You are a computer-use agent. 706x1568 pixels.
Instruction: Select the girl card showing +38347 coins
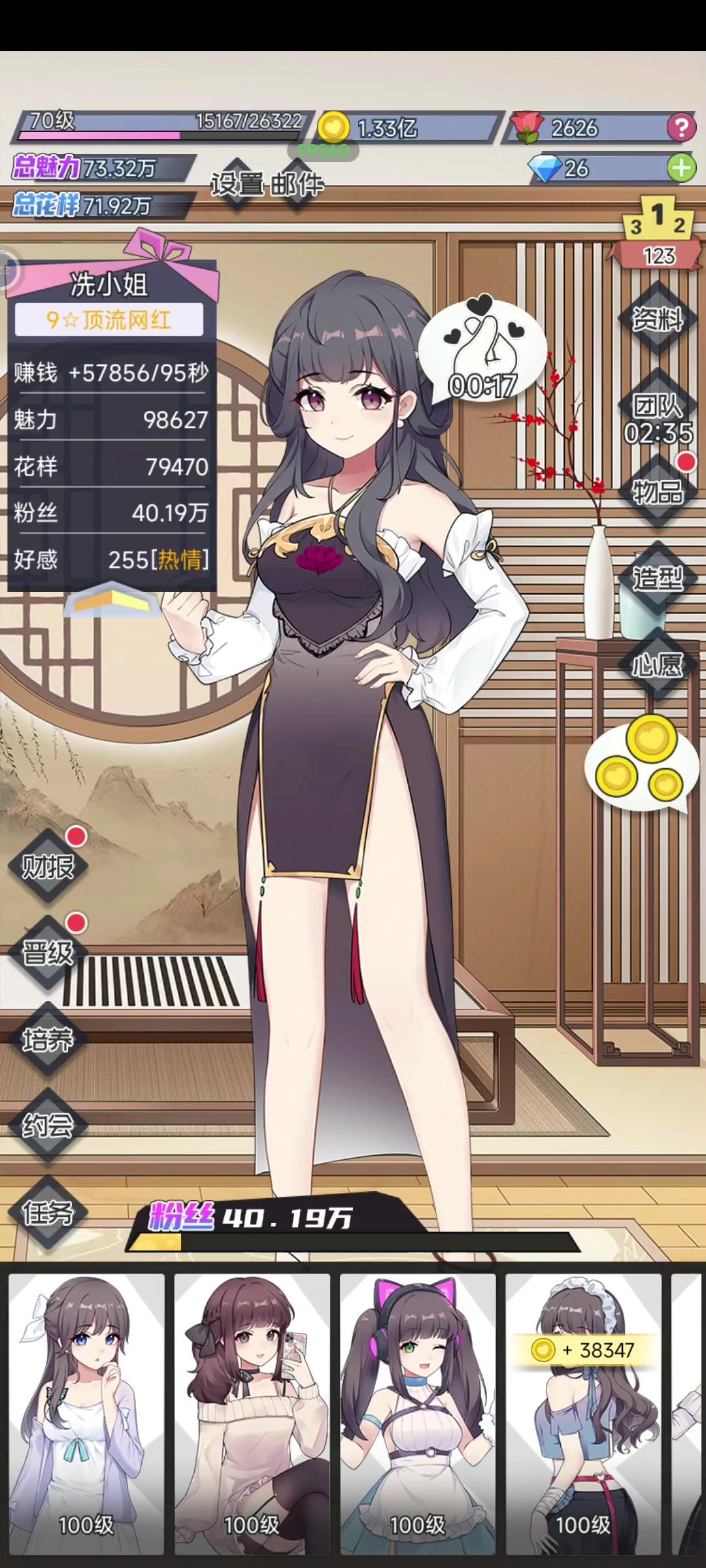tap(583, 1411)
